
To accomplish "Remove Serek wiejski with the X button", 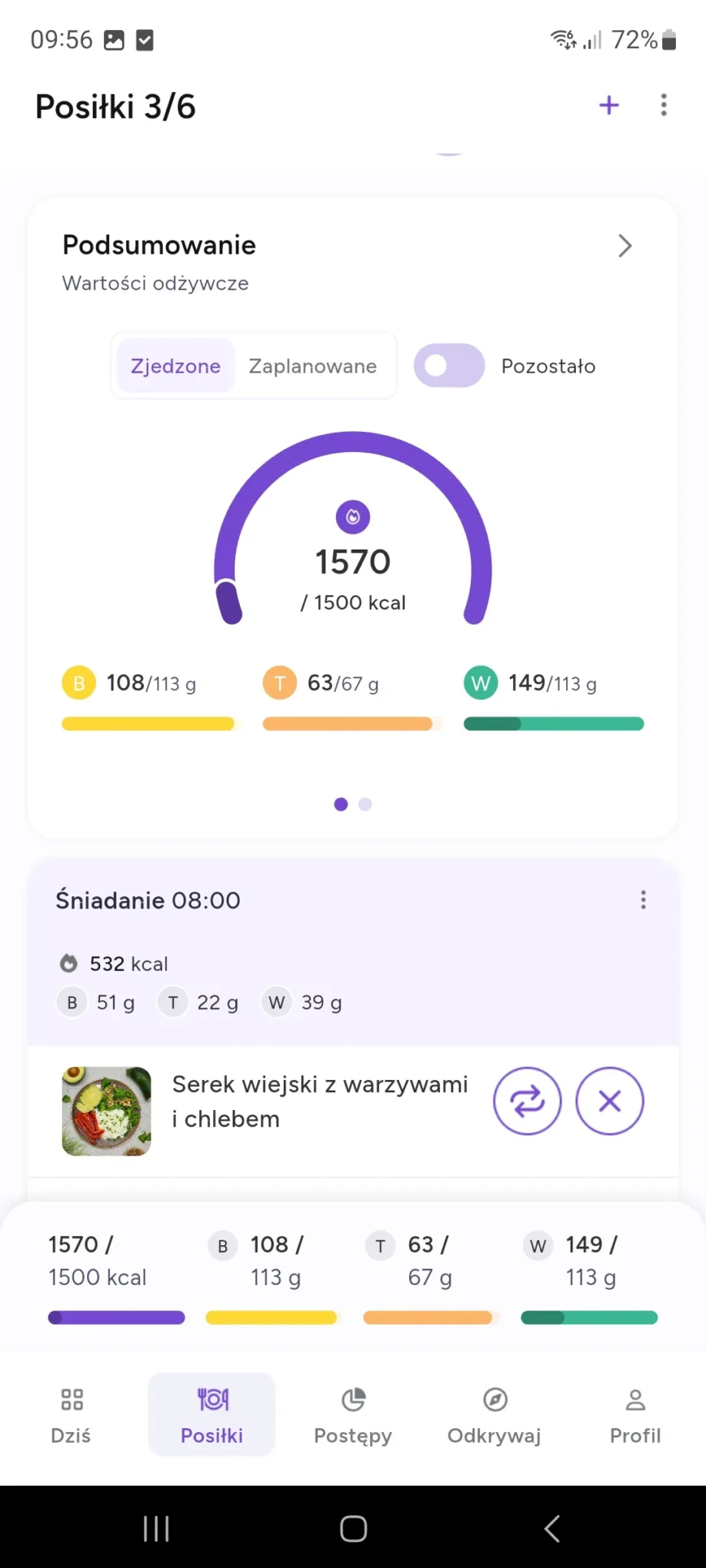I will 609,1101.
